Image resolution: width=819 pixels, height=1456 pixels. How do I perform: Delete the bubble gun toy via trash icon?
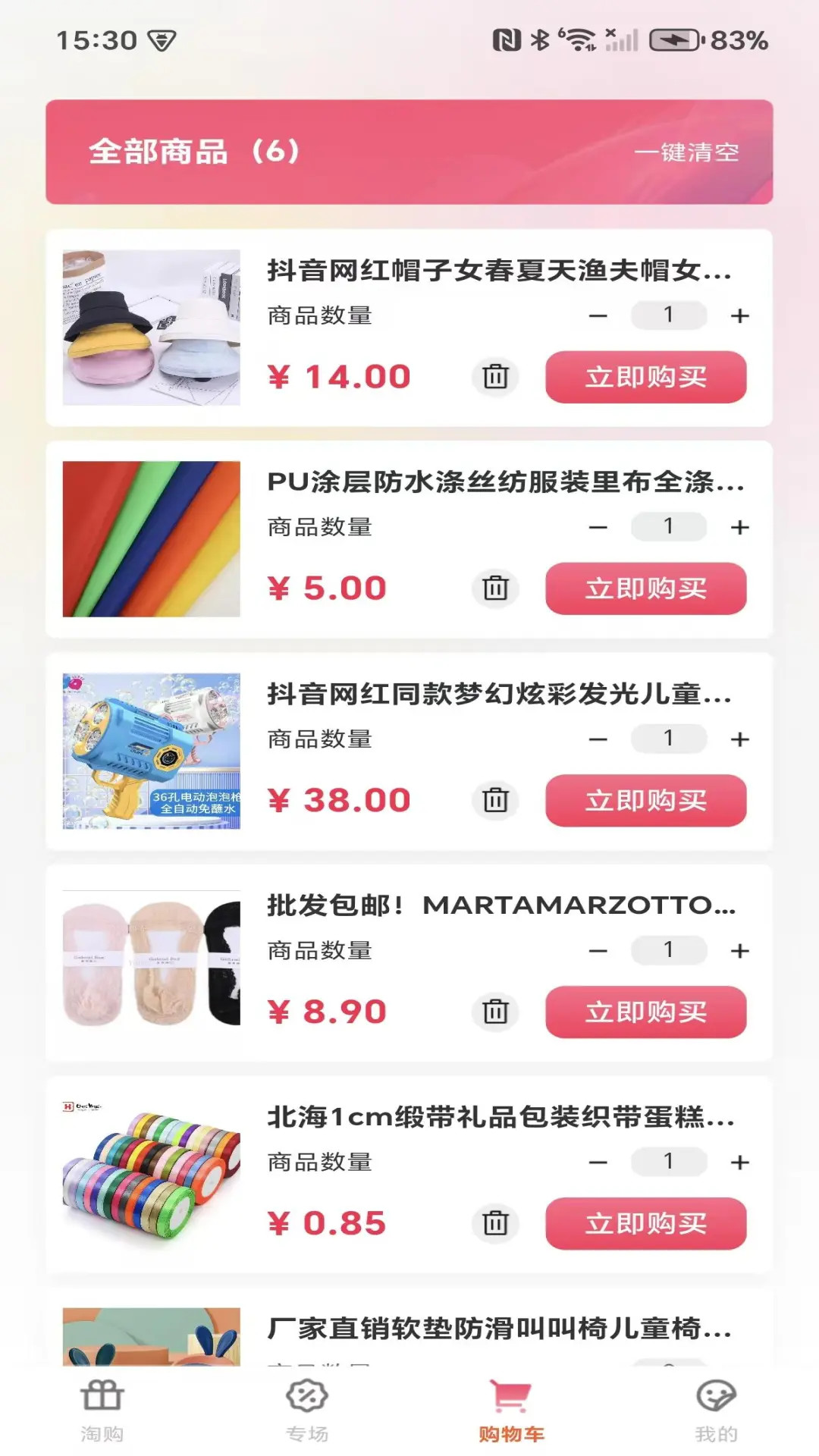495,801
